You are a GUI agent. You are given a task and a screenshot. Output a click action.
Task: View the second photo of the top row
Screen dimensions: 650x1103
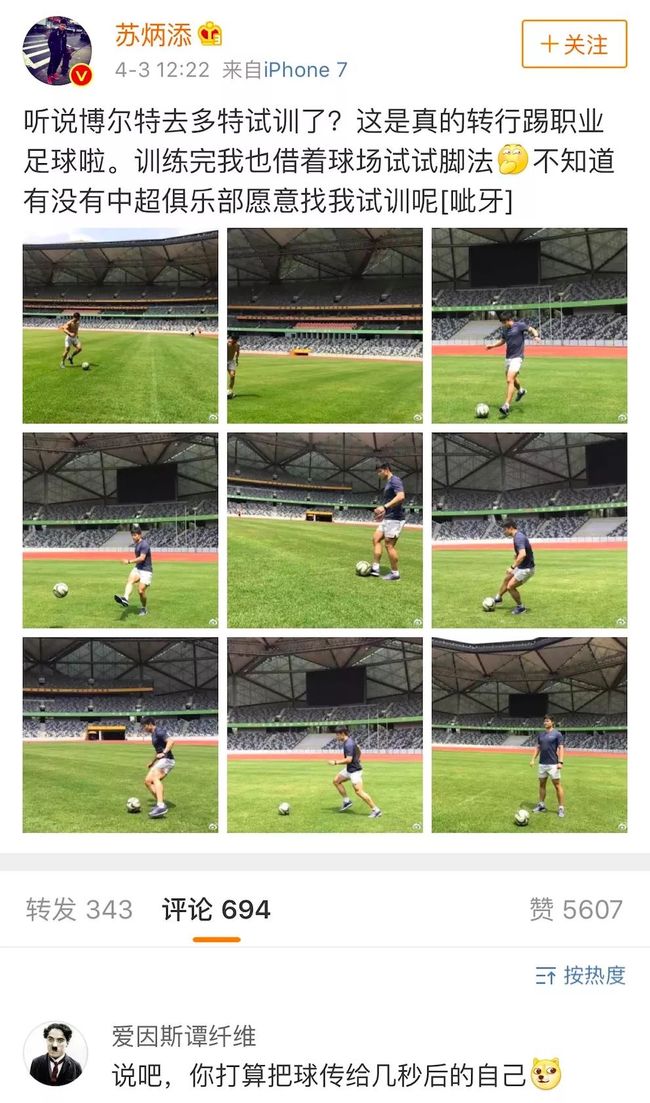(325, 326)
